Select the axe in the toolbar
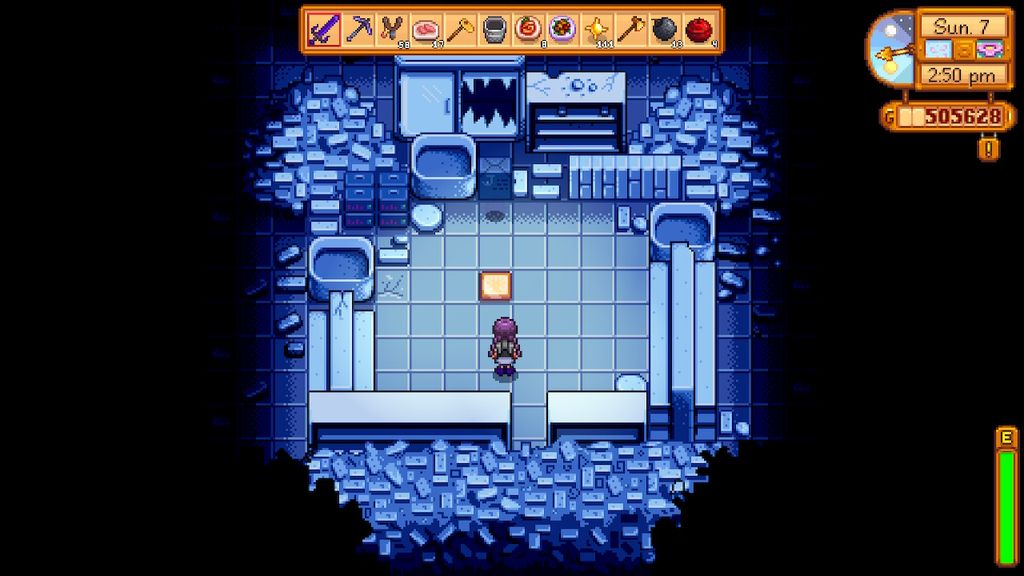This screenshot has width=1024, height=576. 630,29
